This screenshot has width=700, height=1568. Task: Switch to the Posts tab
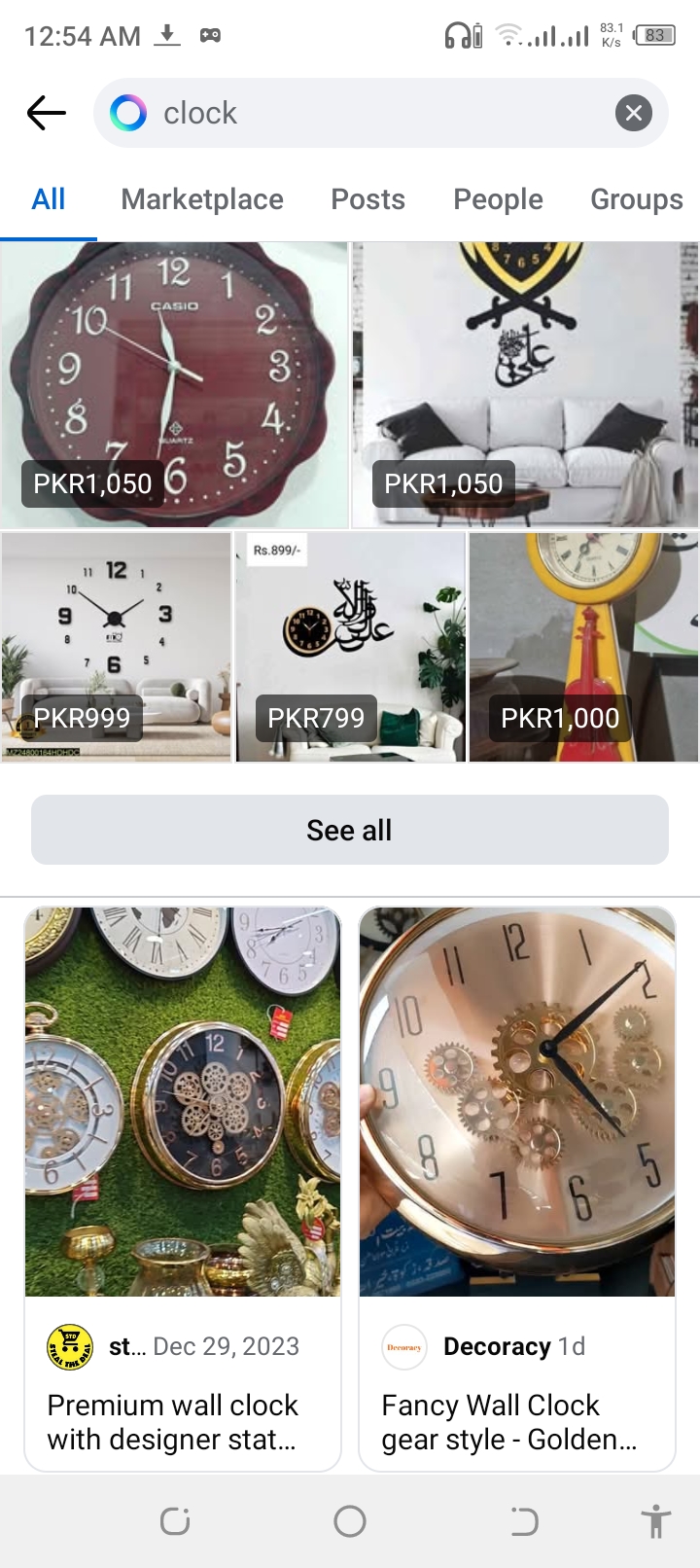tap(367, 199)
